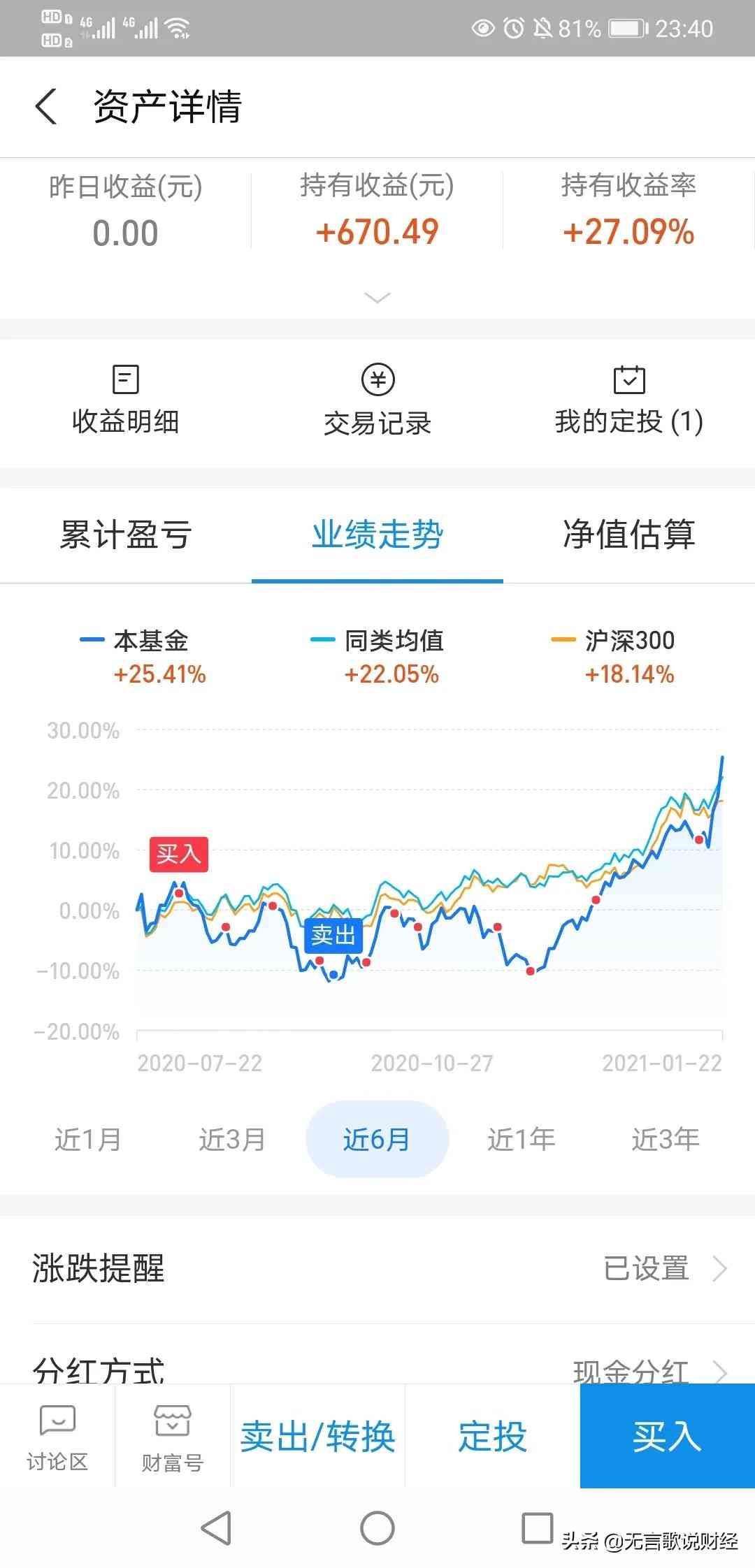The height and width of the screenshot is (1568, 755).
Task: Open the 收益明细 income details icon
Action: click(126, 398)
